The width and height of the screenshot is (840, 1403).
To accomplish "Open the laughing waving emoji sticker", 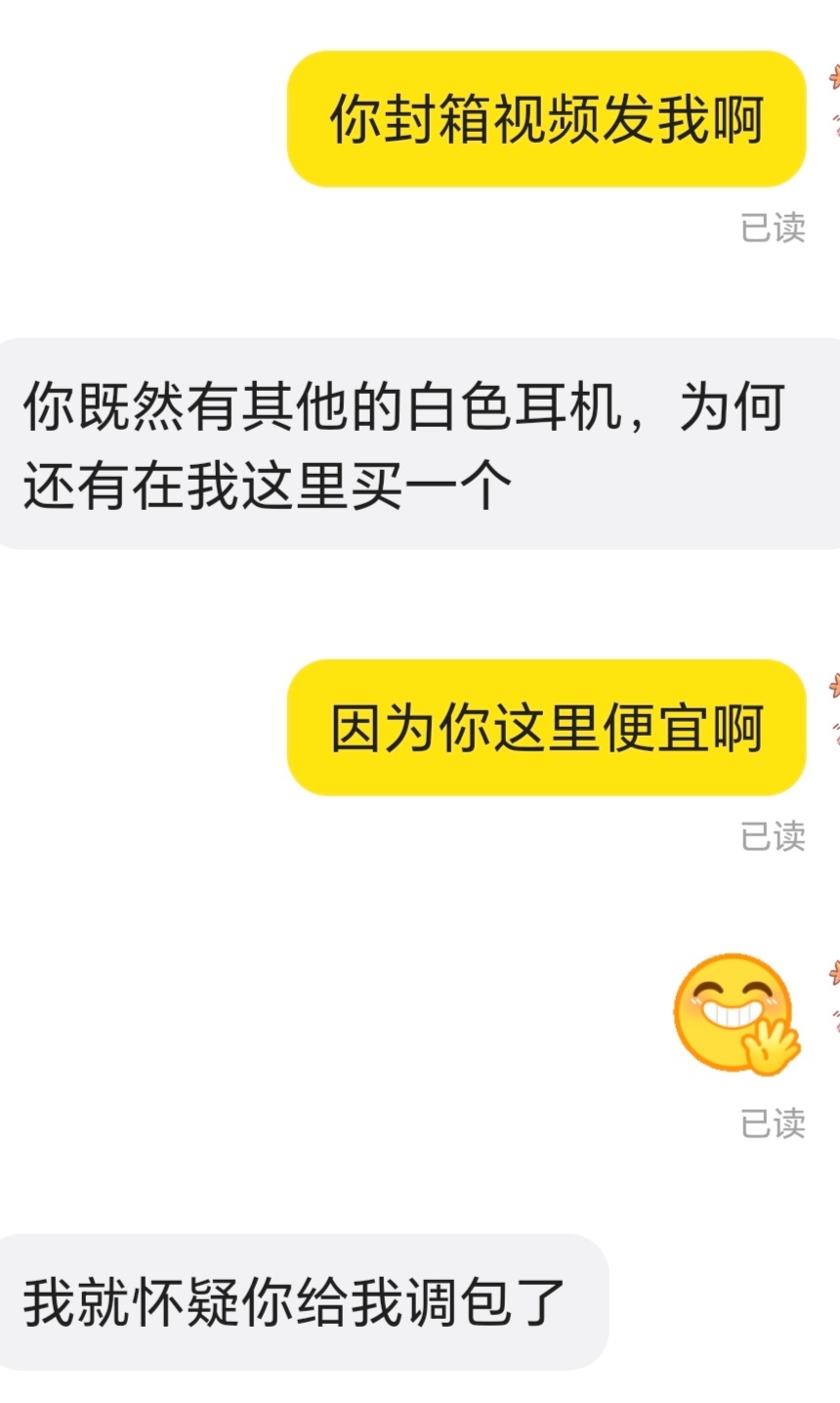I will coord(736,1014).
